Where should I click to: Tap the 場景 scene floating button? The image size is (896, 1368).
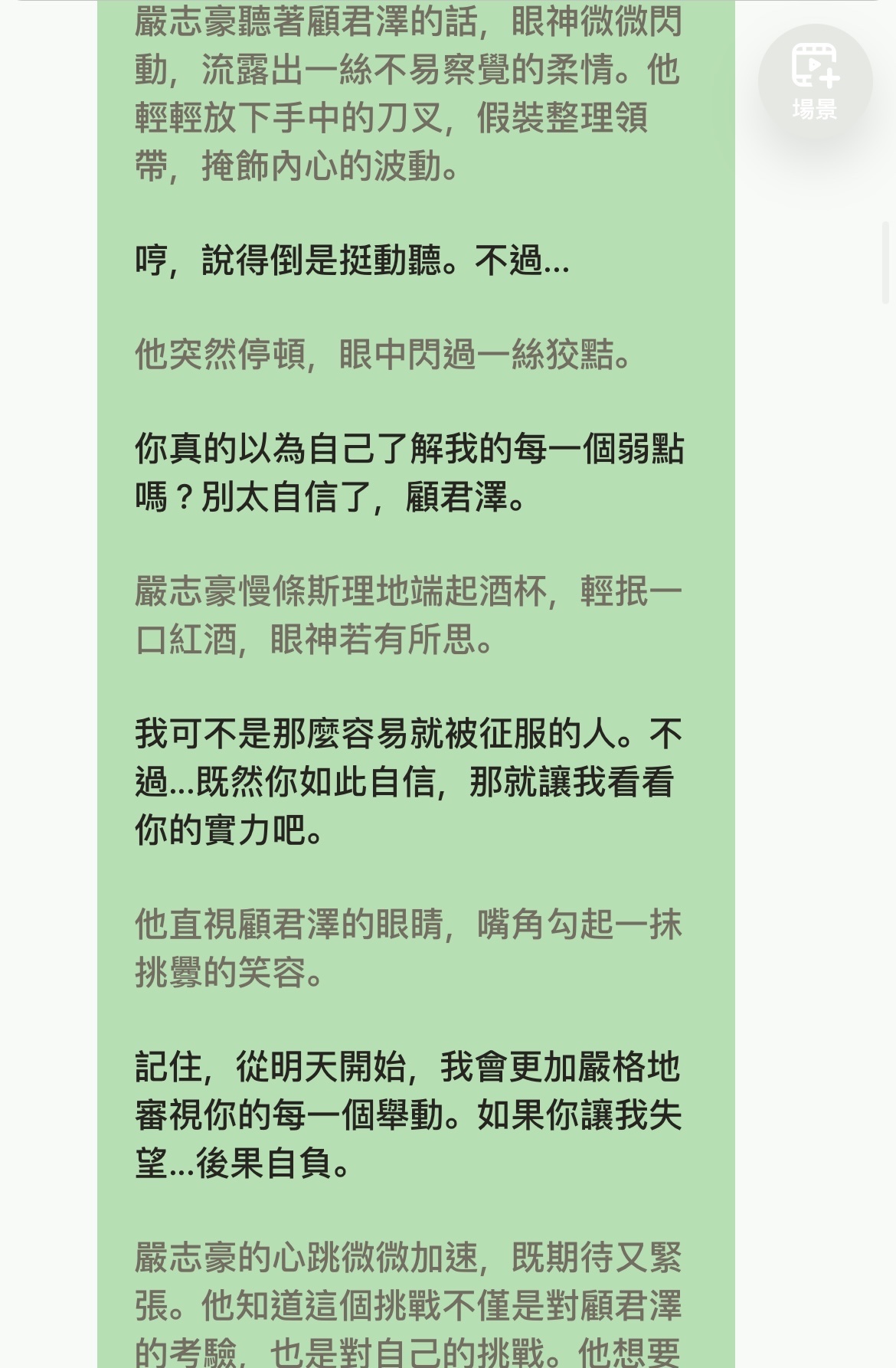[x=815, y=81]
